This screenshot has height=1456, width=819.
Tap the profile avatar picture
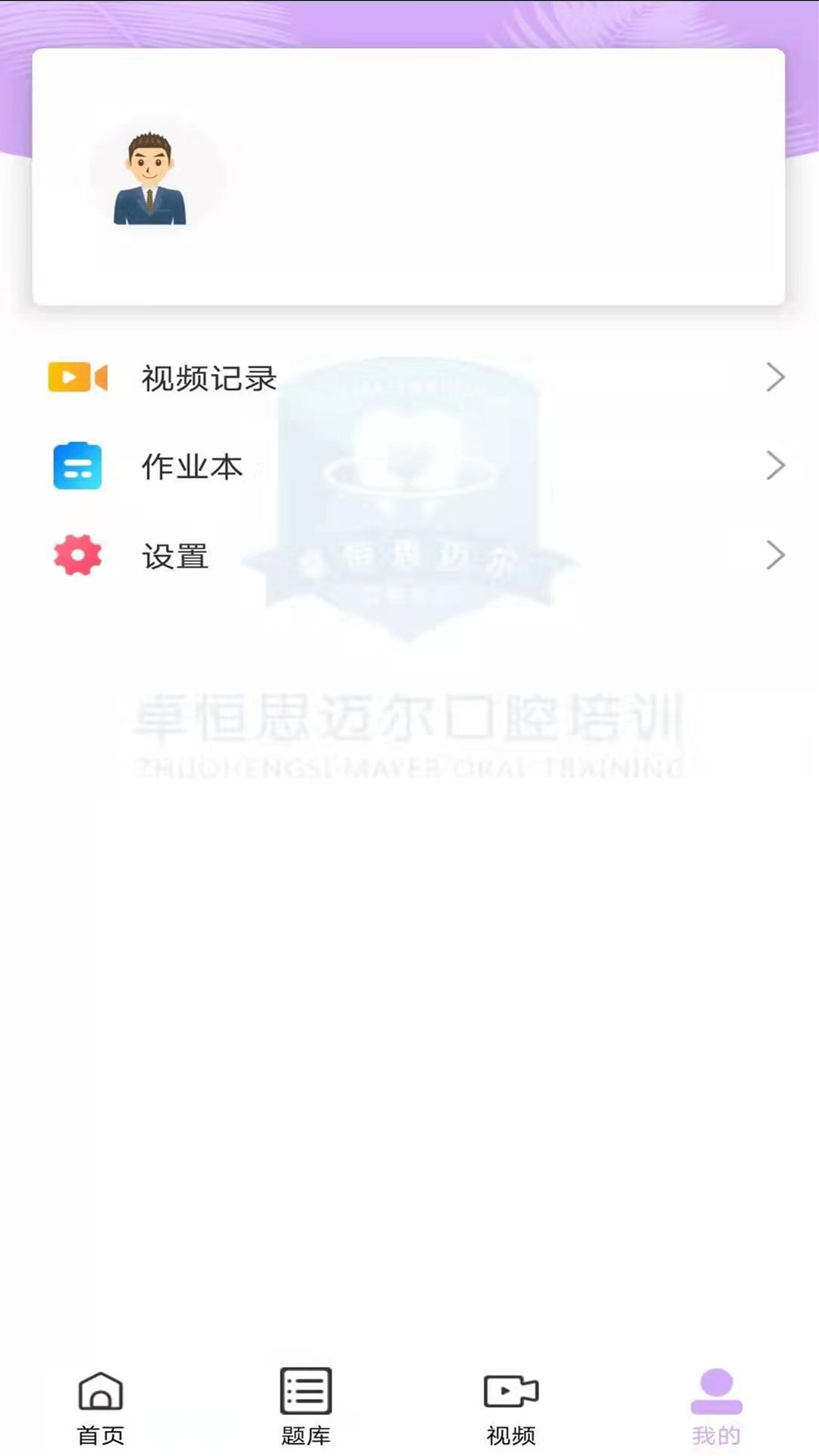pyautogui.click(x=150, y=179)
